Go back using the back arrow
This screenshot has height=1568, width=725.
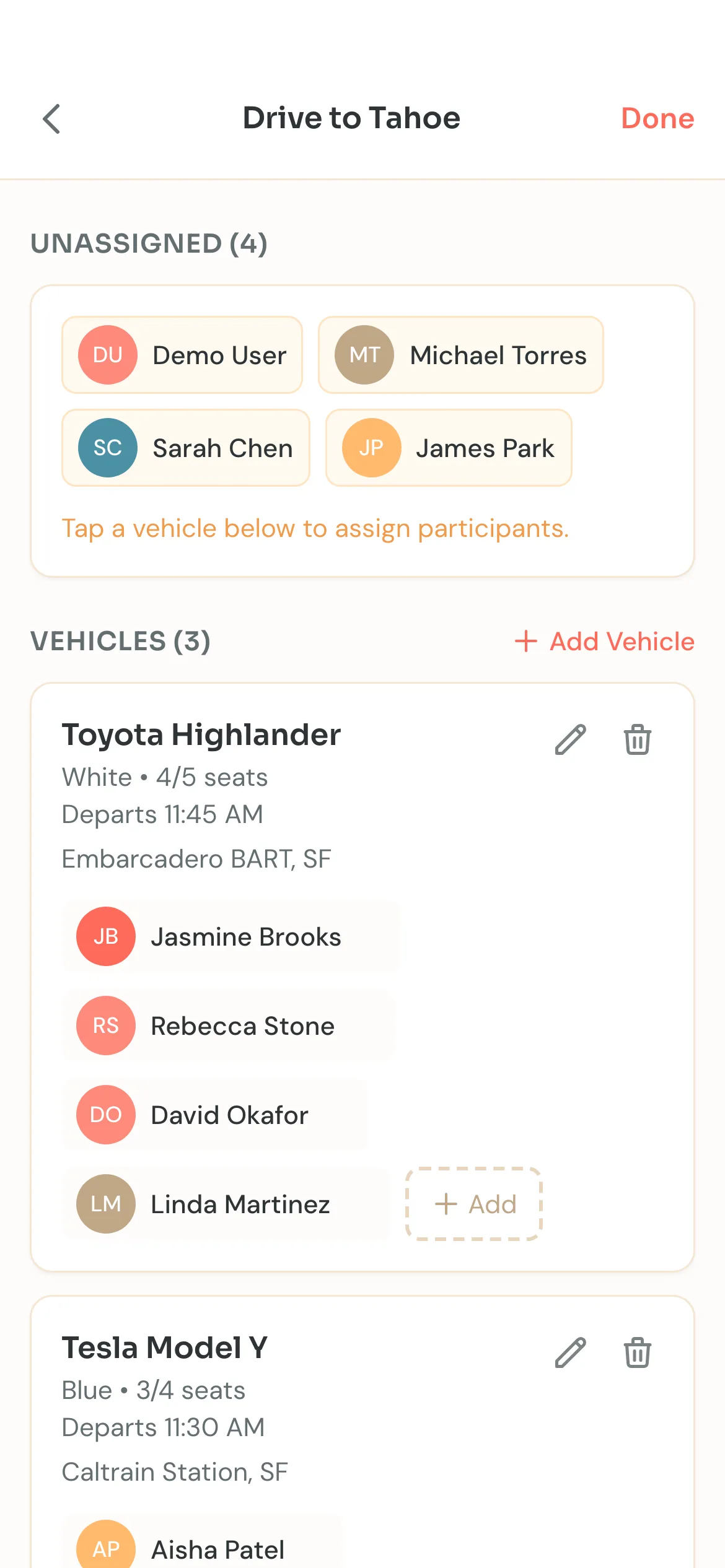point(52,119)
